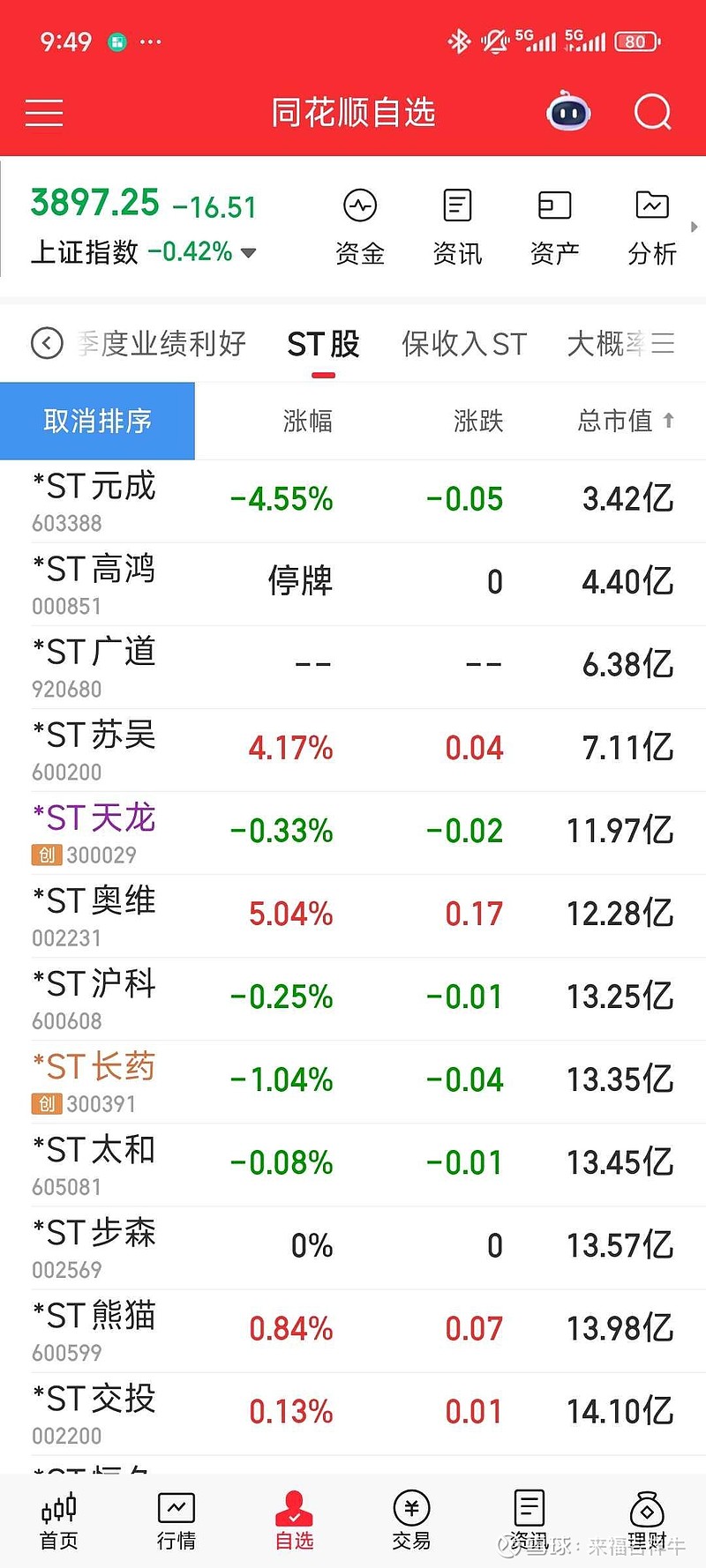This screenshot has width=706, height=1568.
Task: Sort the list by 总市值
Action: [625, 421]
